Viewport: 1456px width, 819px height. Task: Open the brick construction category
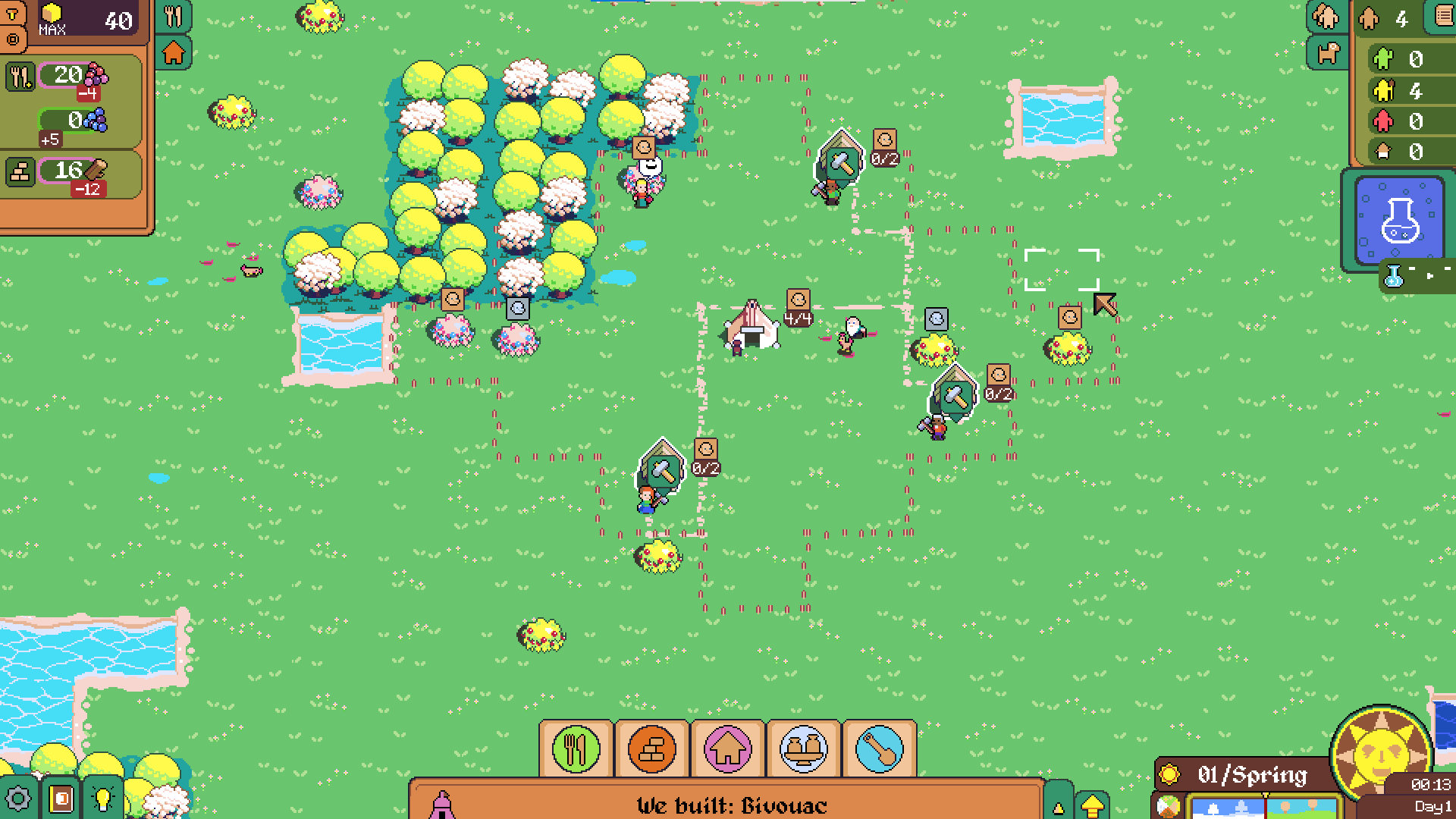651,749
